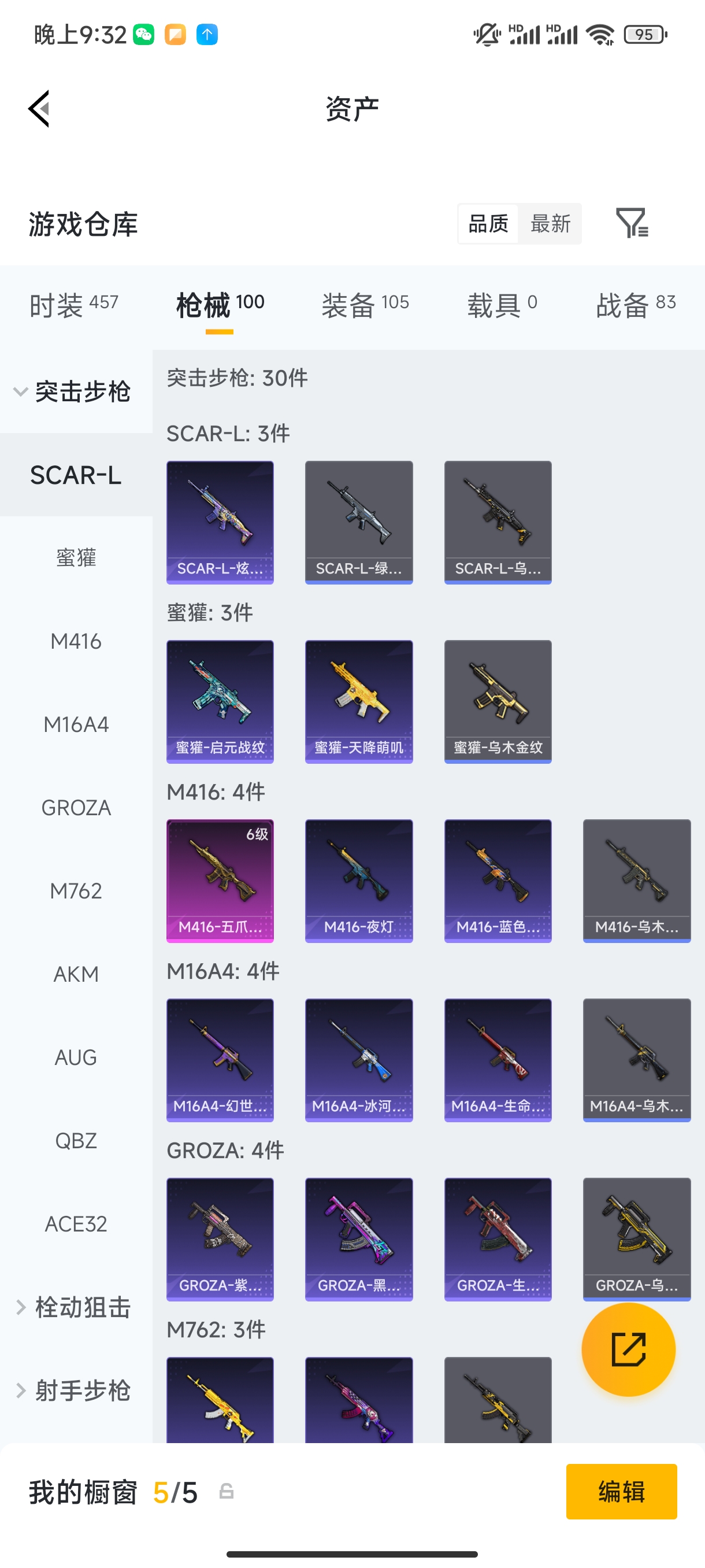This screenshot has height=1568, width=705.
Task: Choose ACE32 from the sidebar list
Action: [x=76, y=1223]
